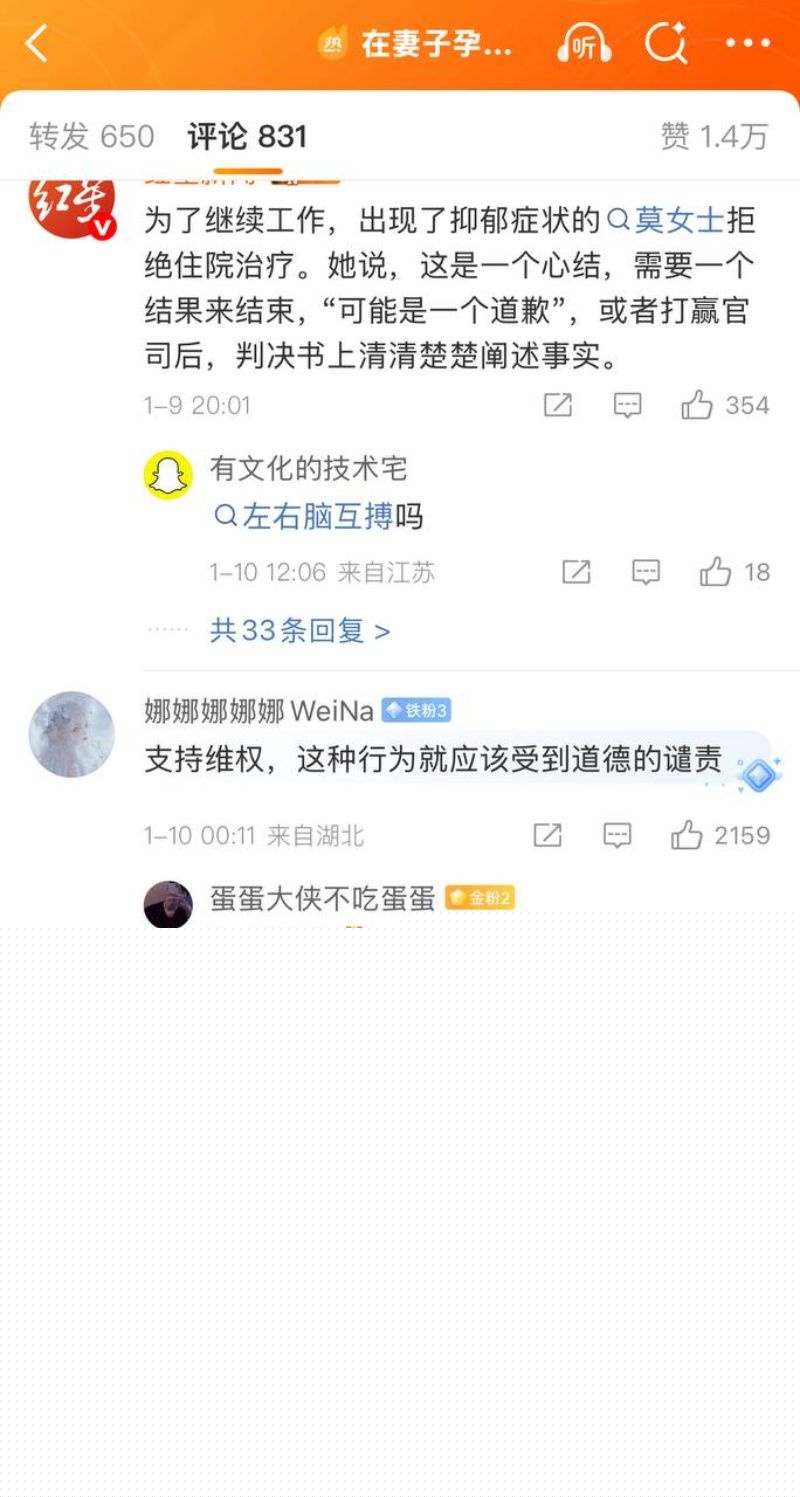Like the comment with 354 likes
The height and width of the screenshot is (1497, 800).
tap(700, 405)
